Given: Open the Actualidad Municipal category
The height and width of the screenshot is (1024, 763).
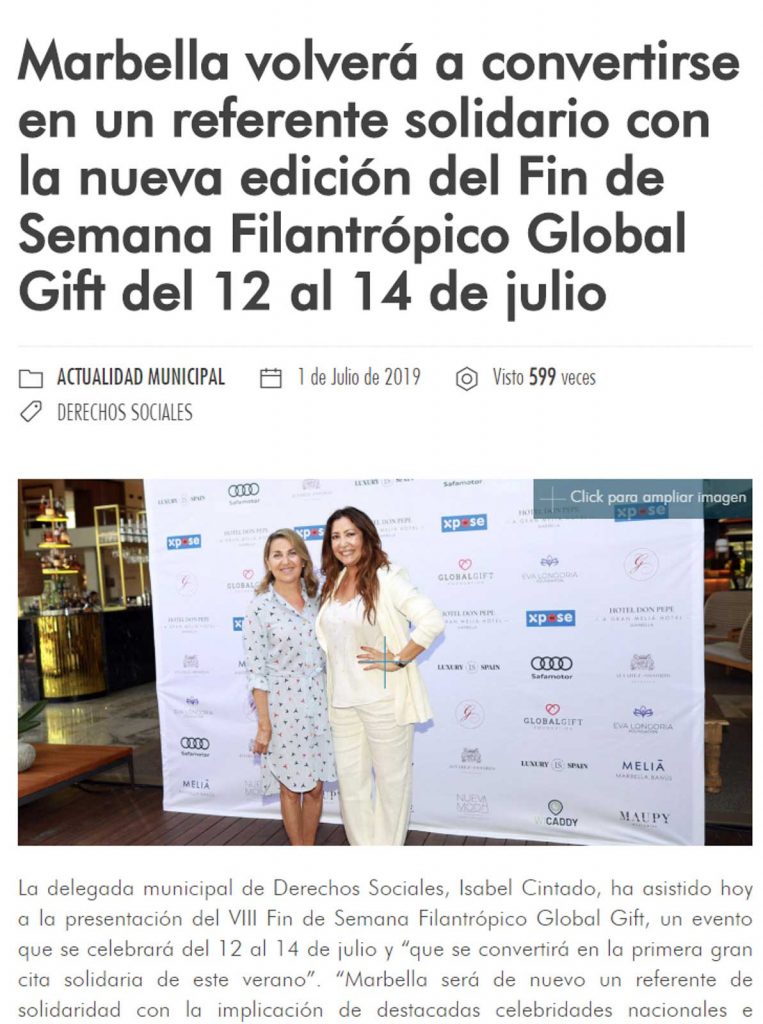Looking at the screenshot, I should click(140, 378).
